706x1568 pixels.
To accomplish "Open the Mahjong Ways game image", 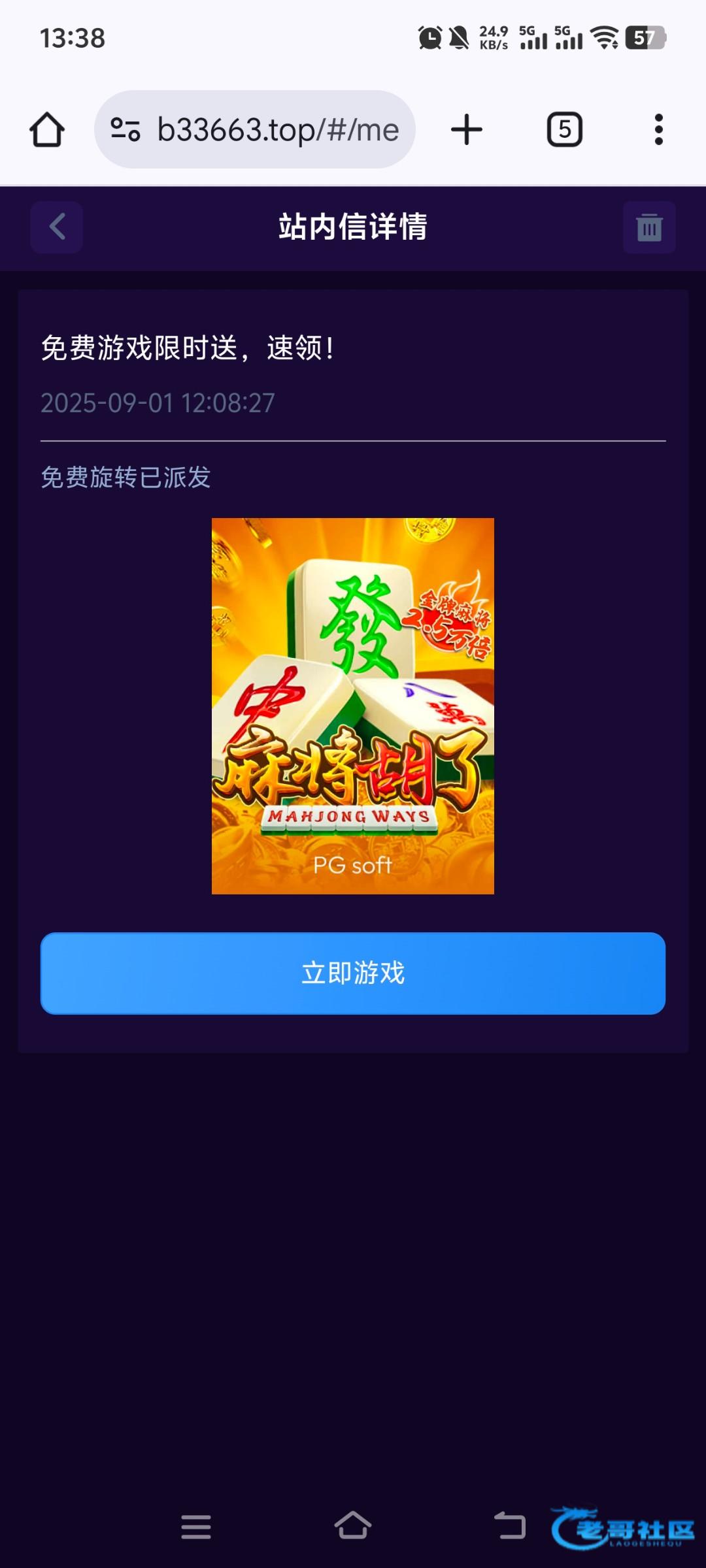I will click(x=353, y=706).
